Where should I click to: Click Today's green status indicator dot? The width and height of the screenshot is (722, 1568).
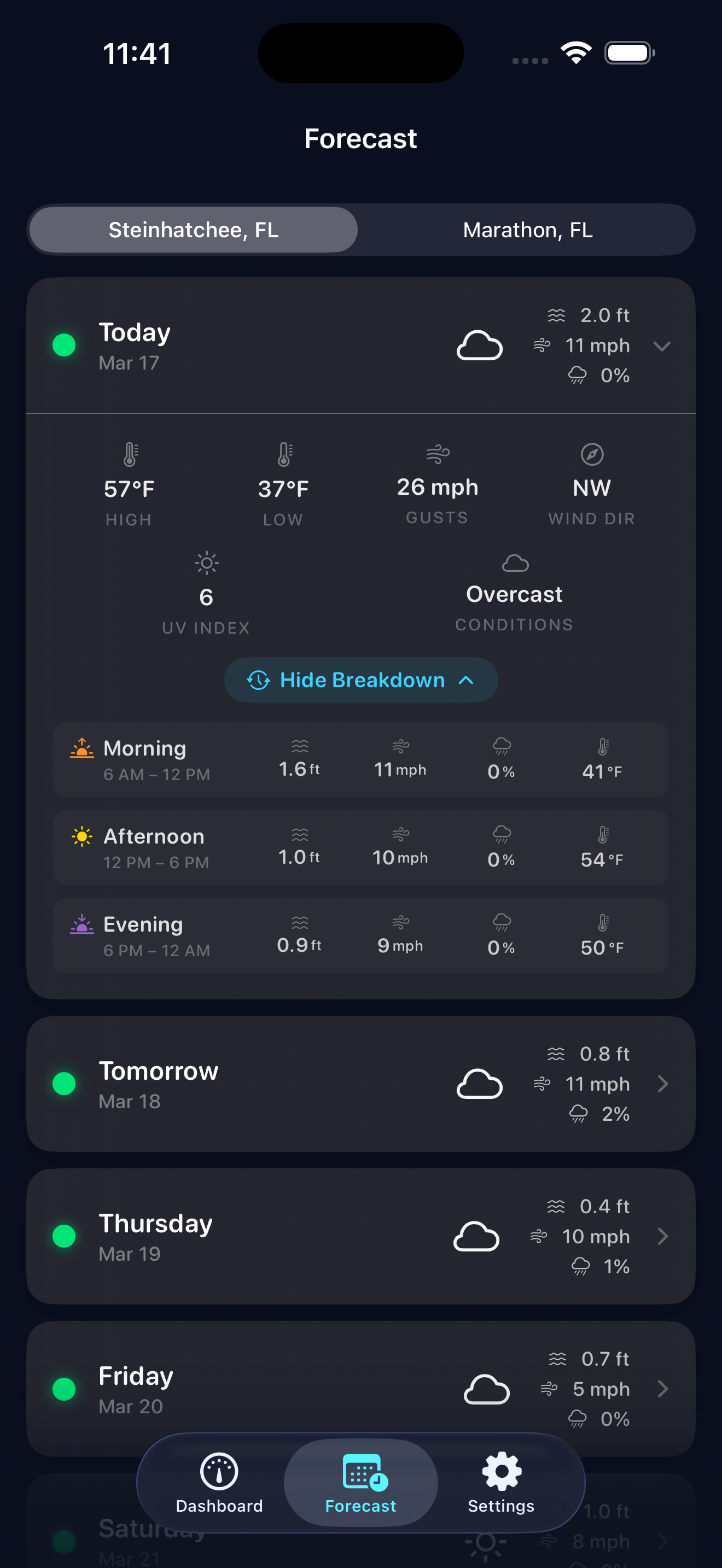click(x=64, y=345)
